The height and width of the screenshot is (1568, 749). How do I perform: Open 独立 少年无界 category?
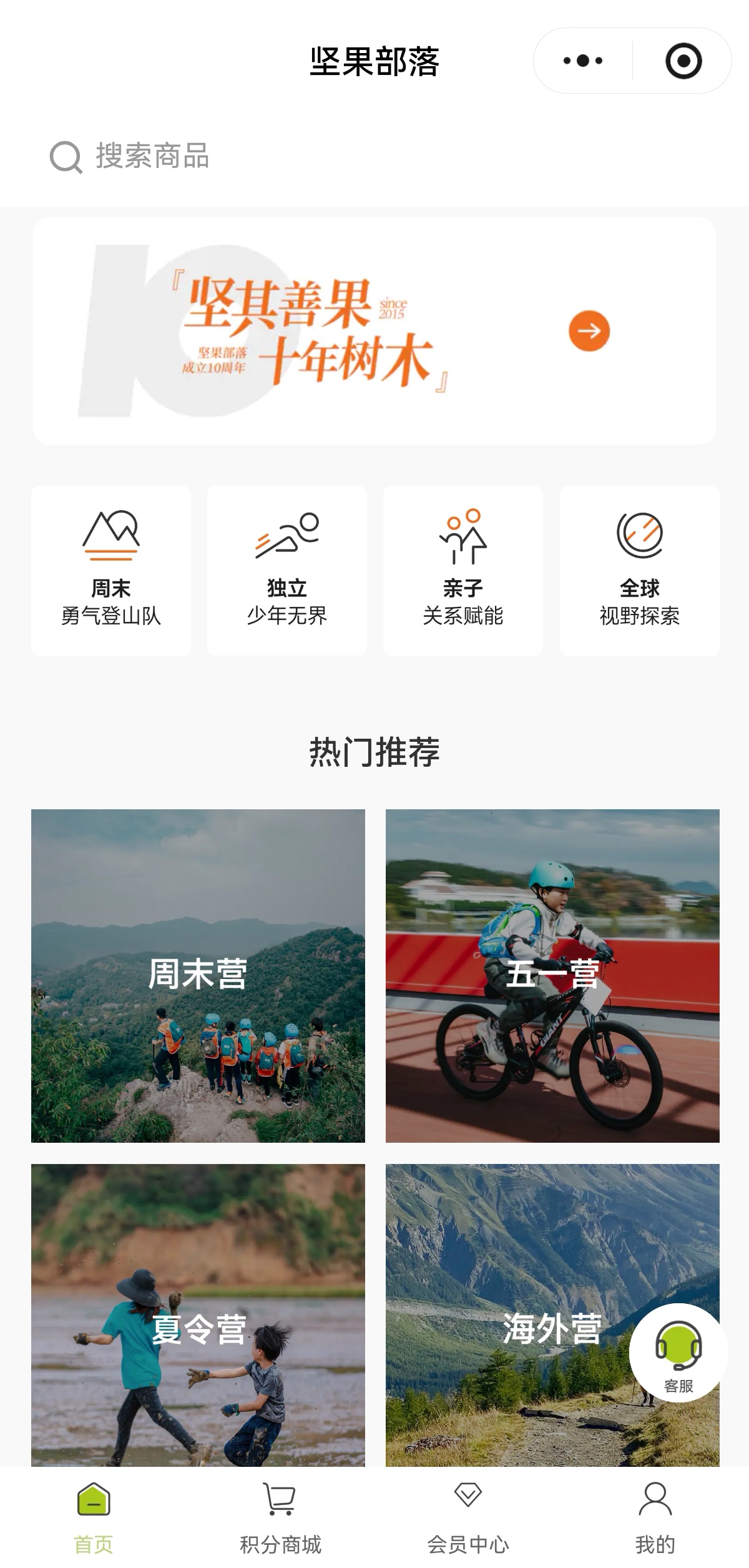(x=287, y=570)
